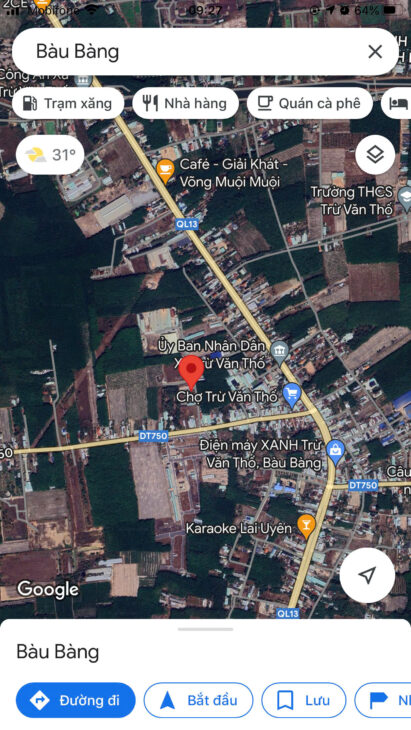Center map on my location
The image size is (411, 730).
(x=367, y=575)
